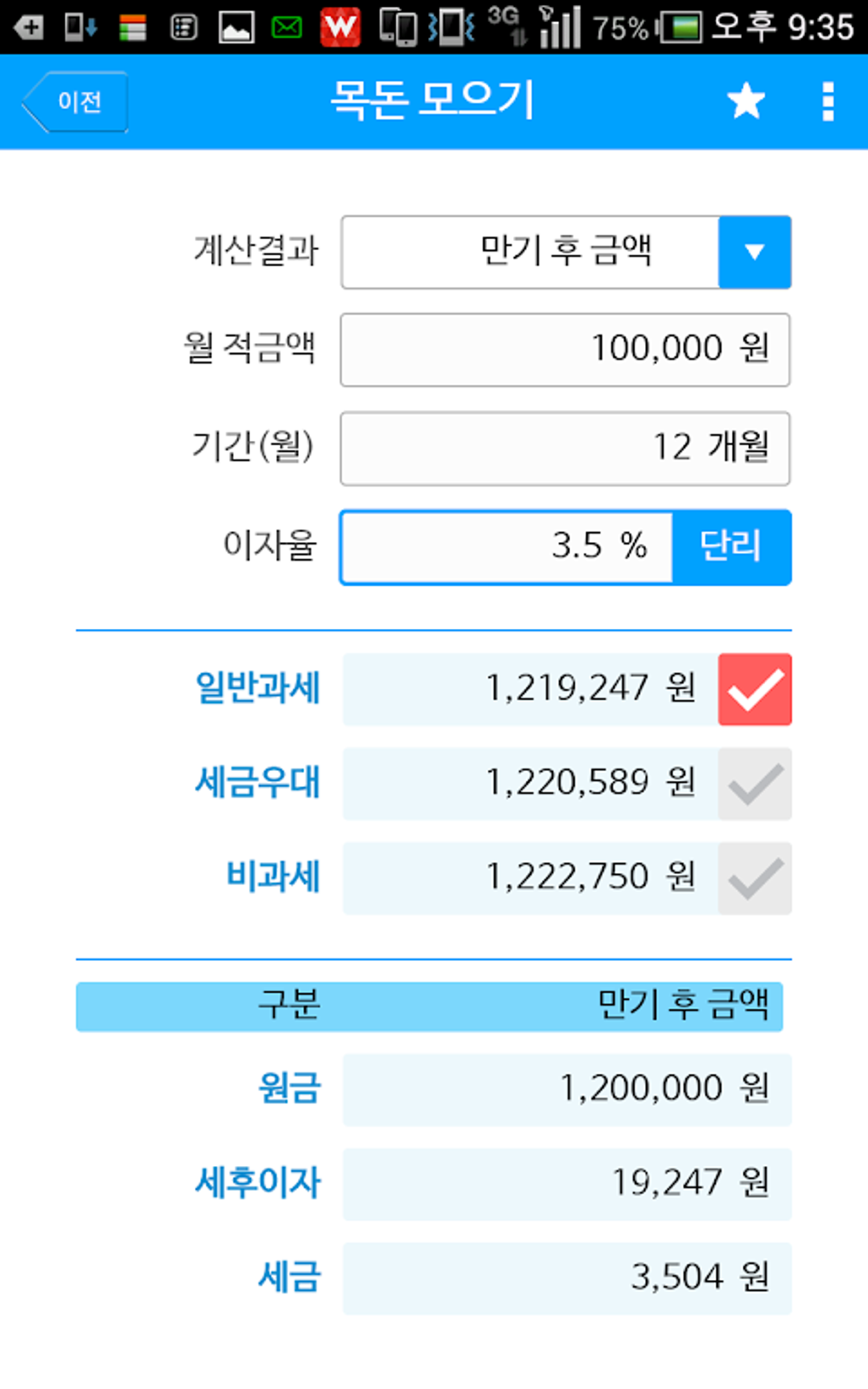Viewport: 868px width, 1389px height.
Task: Select the 세금우대 checkbox
Action: (755, 784)
